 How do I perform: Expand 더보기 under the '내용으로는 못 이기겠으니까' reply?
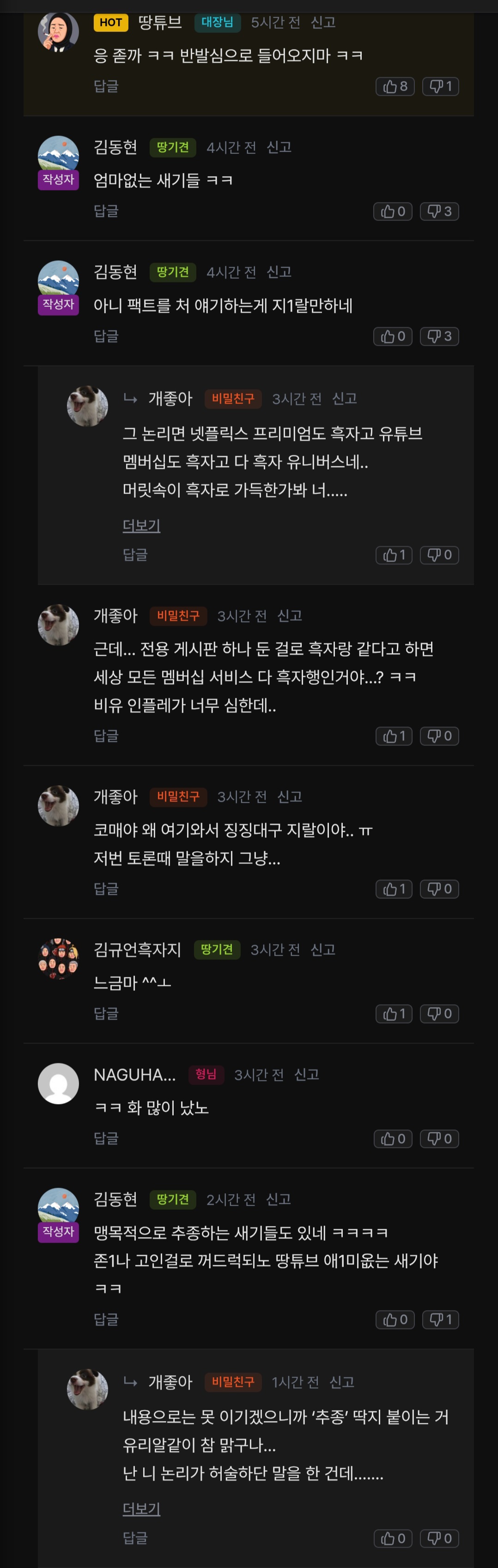pyautogui.click(x=141, y=1509)
